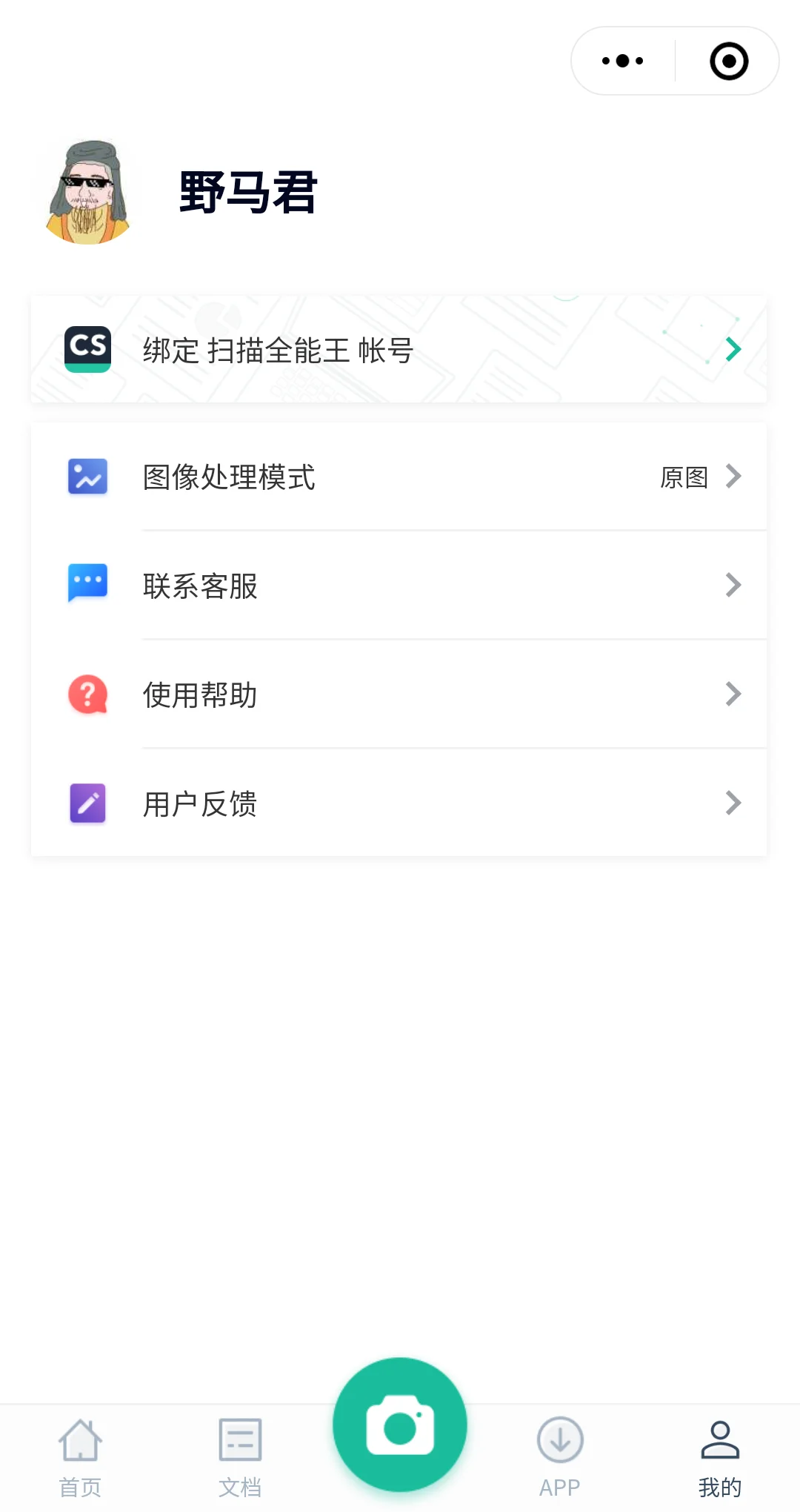Screen dimensions: 800x1512
Task: Open 图像处理模式 setting
Action: (399, 477)
